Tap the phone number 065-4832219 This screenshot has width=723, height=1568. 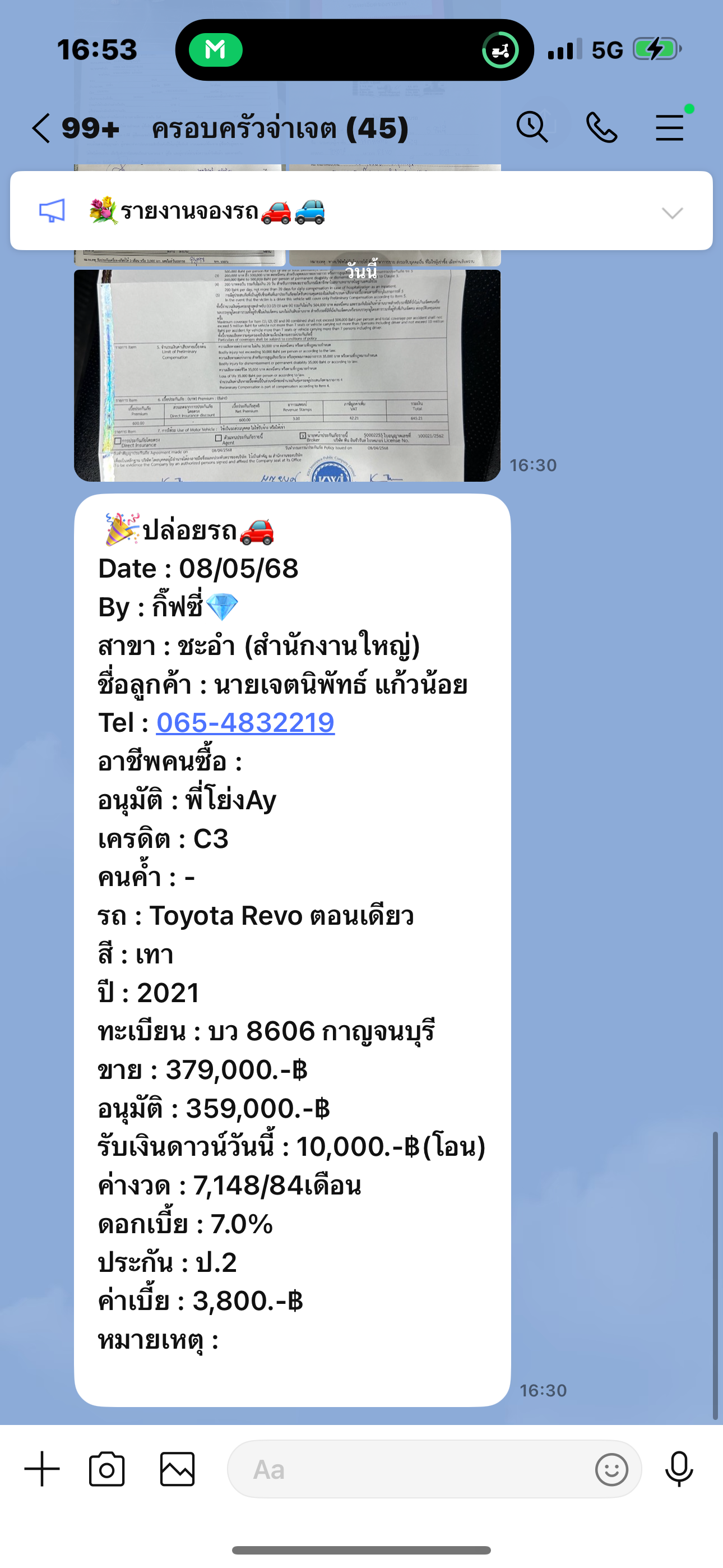[x=245, y=723]
